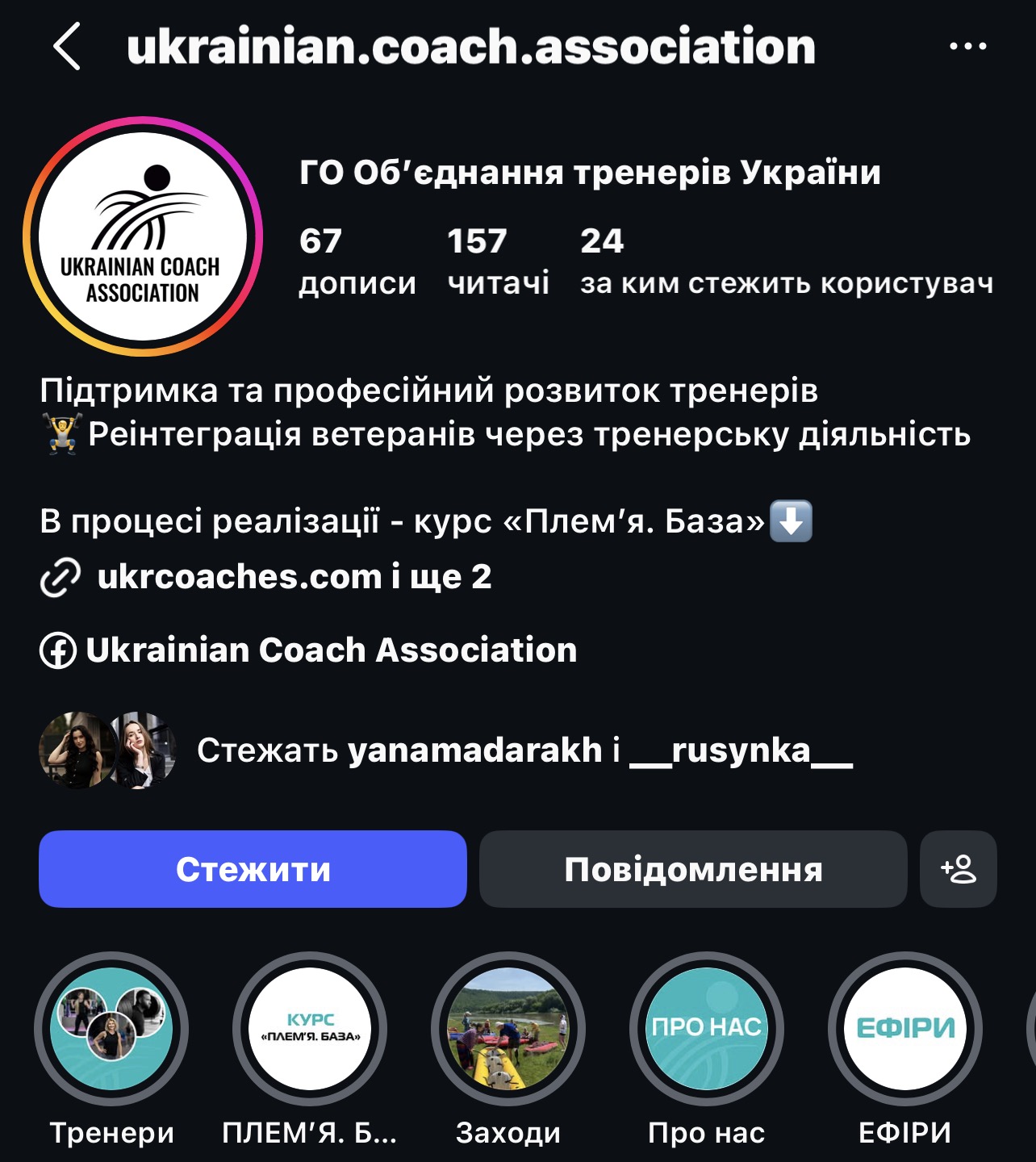Open the three-dot overflow menu
1036x1162 pixels.
click(x=967, y=47)
